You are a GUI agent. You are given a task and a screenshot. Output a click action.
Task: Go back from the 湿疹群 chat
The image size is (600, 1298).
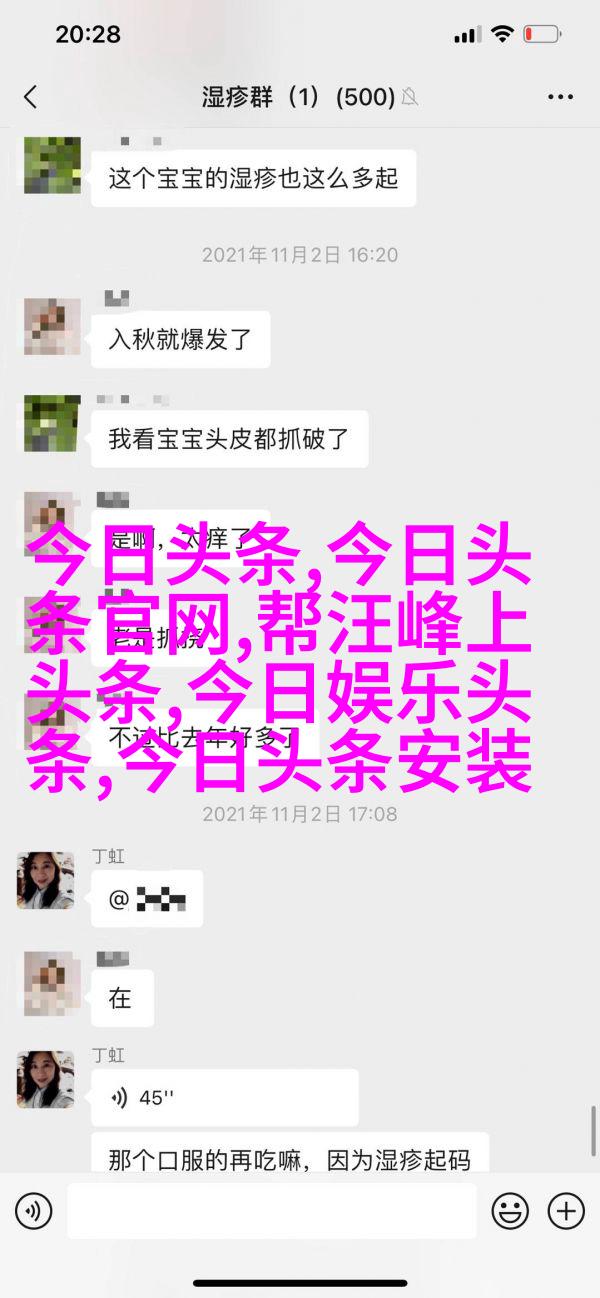click(30, 97)
